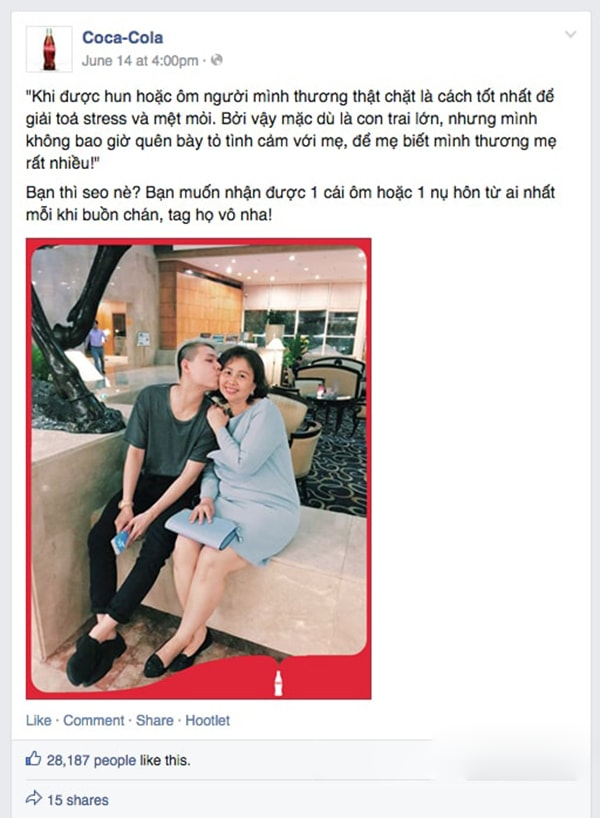Share this post
This screenshot has width=600, height=818.
tap(154, 720)
